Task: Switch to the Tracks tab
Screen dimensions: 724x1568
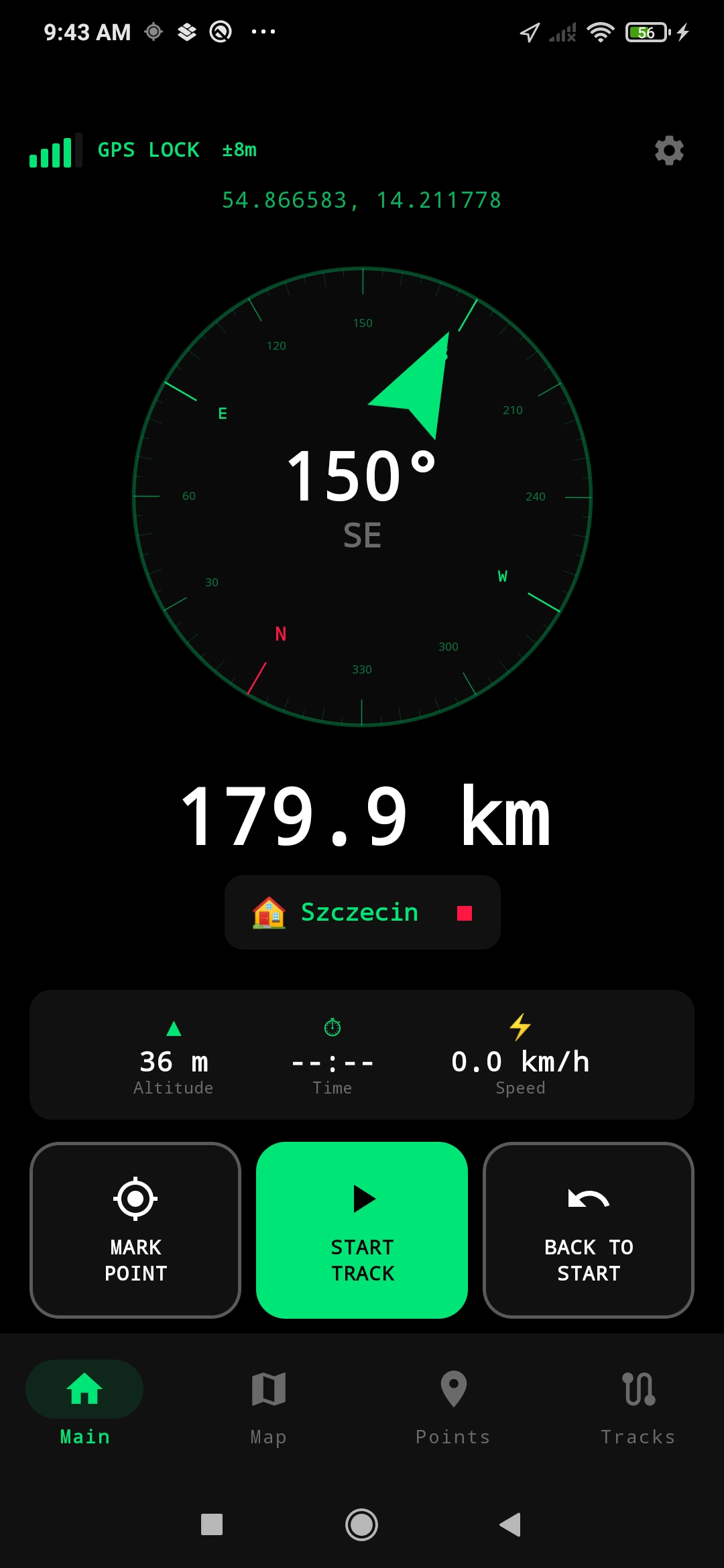Action: (638, 1404)
